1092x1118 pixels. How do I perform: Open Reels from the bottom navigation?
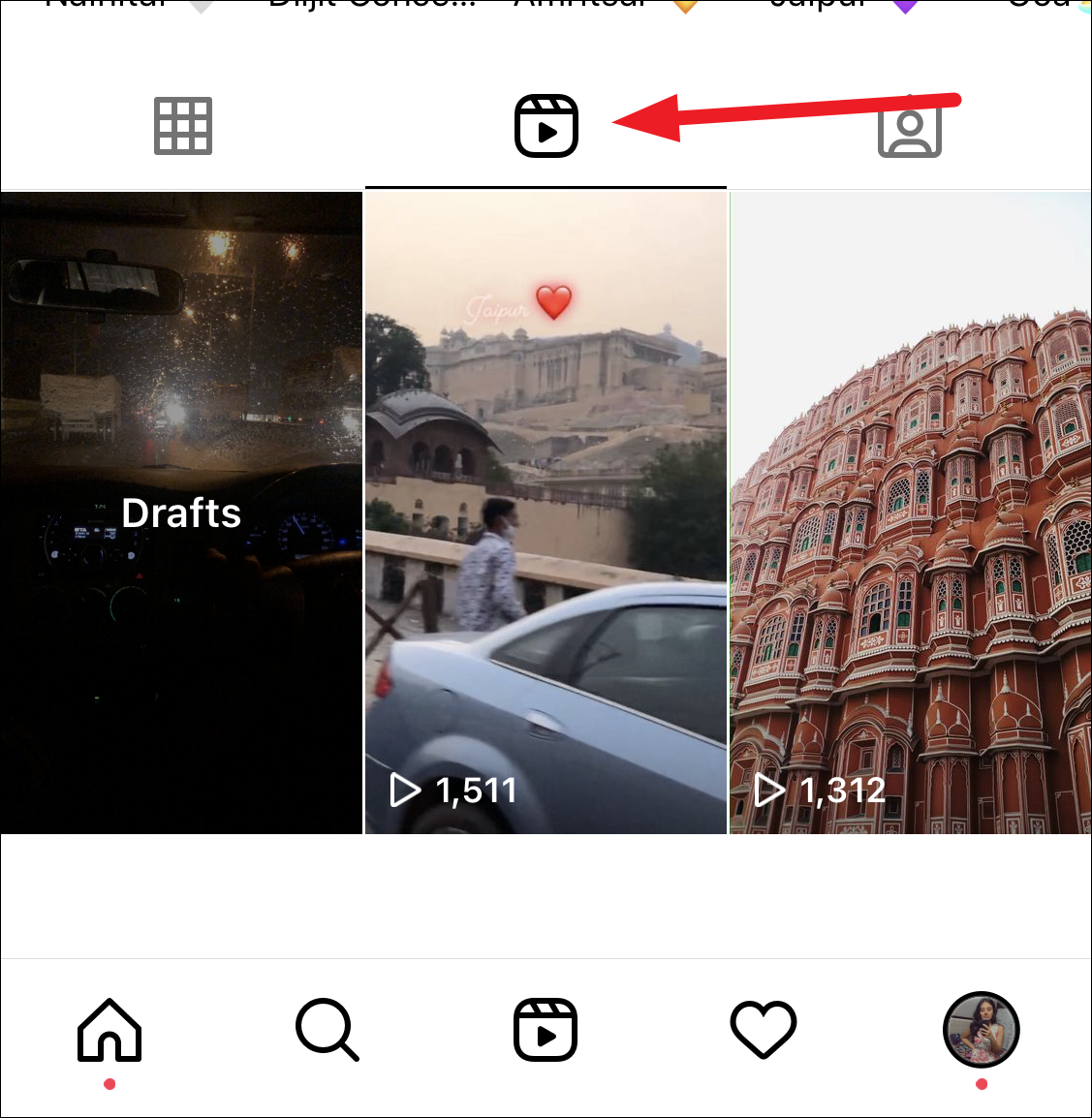point(546,1030)
